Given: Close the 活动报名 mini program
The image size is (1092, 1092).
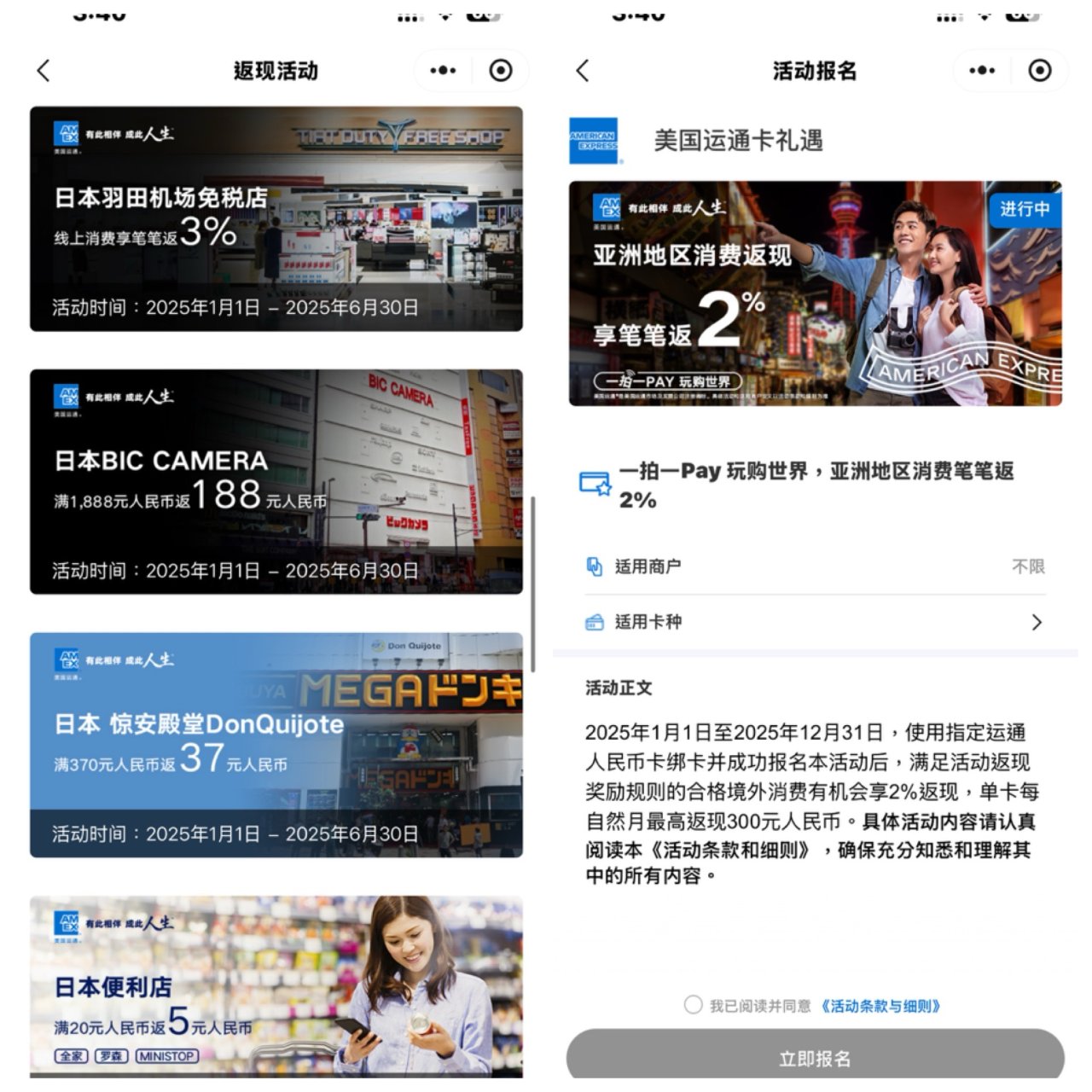Looking at the screenshot, I should click(x=1040, y=71).
